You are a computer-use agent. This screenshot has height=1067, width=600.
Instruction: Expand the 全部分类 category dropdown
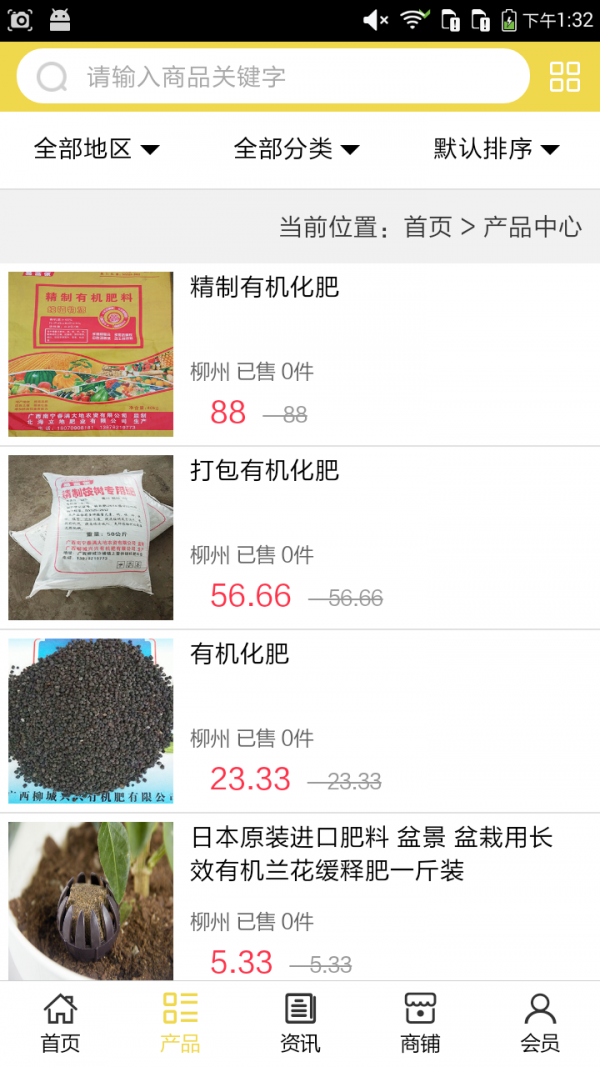point(297,149)
